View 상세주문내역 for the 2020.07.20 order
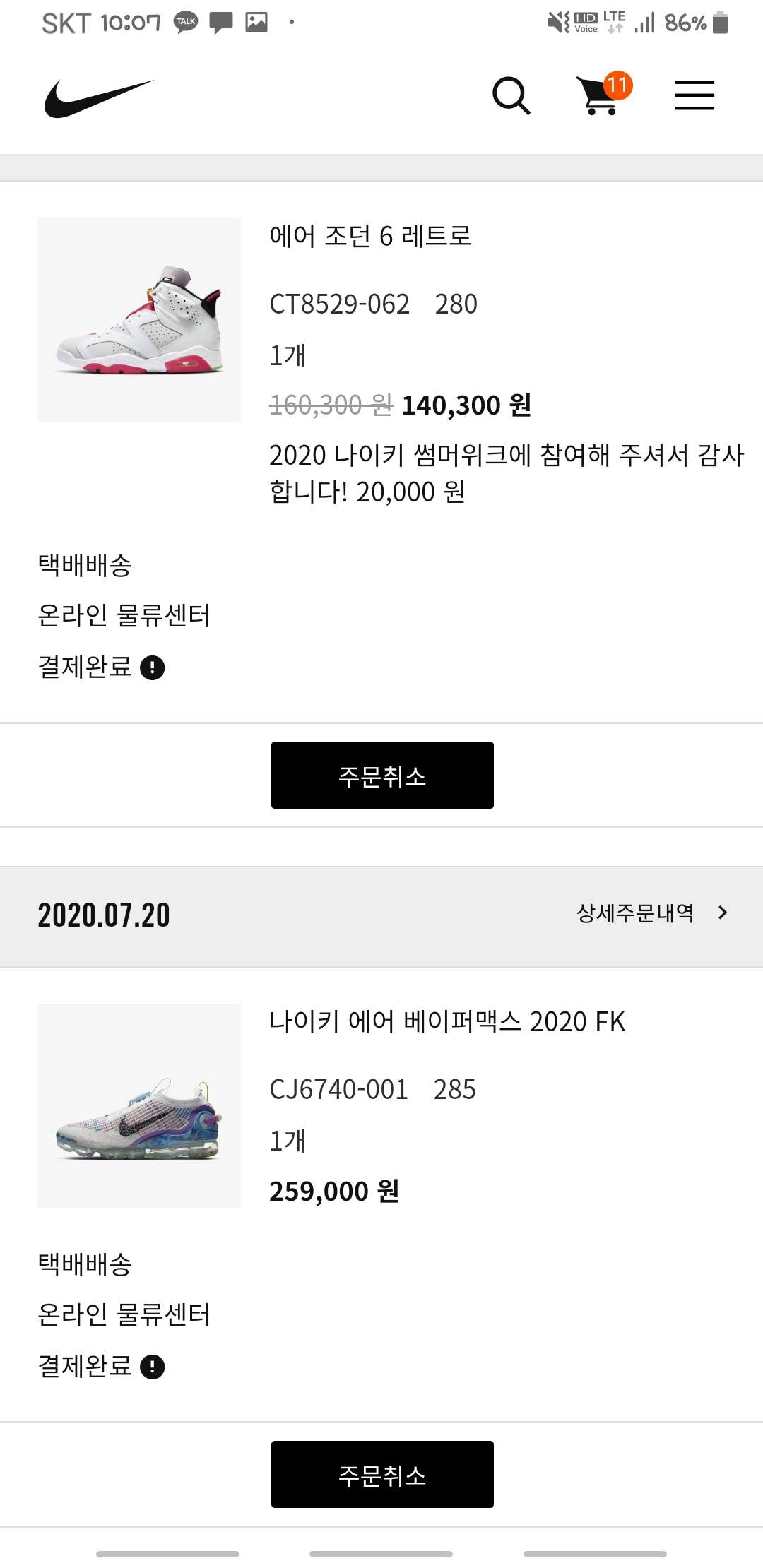The image size is (763, 1568). pos(651,913)
